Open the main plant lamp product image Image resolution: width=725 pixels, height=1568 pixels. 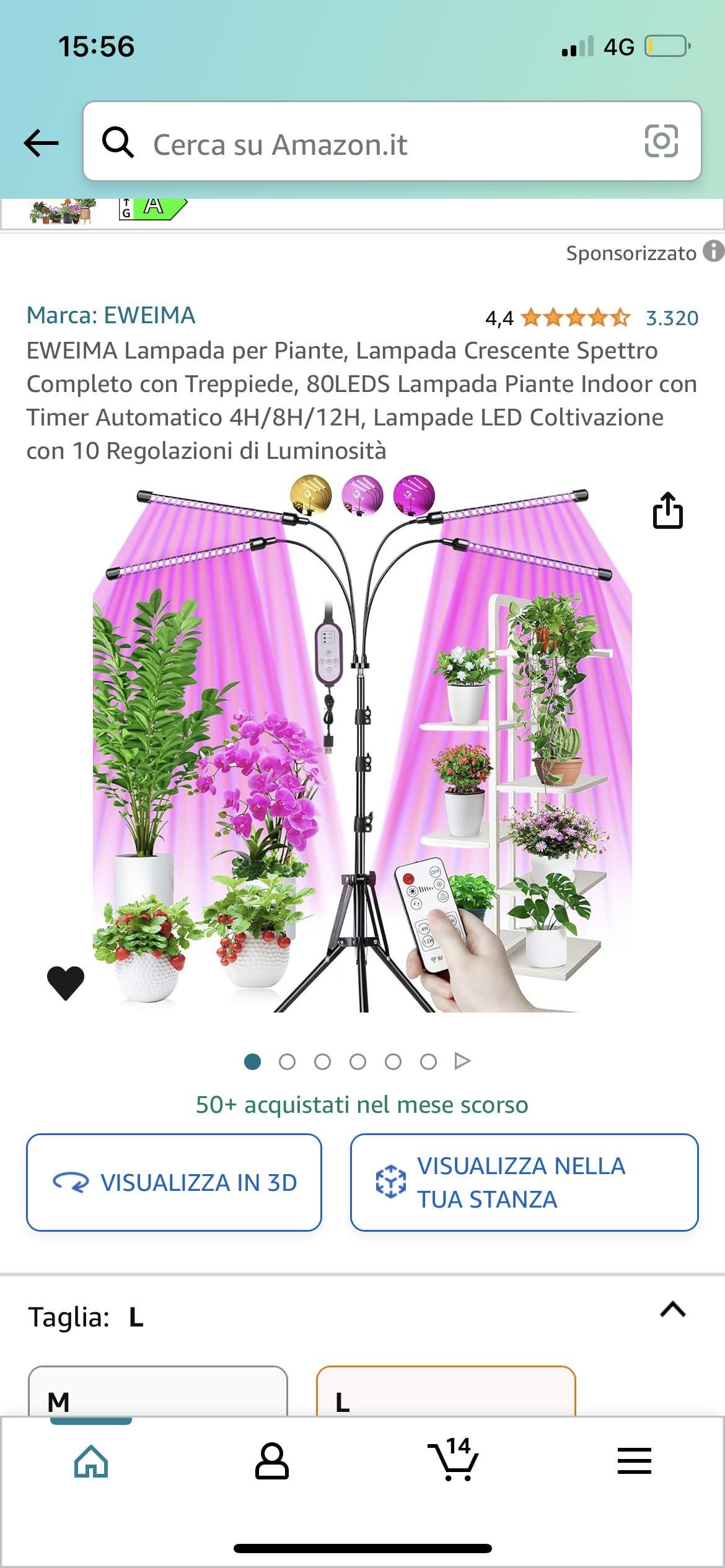[x=362, y=743]
